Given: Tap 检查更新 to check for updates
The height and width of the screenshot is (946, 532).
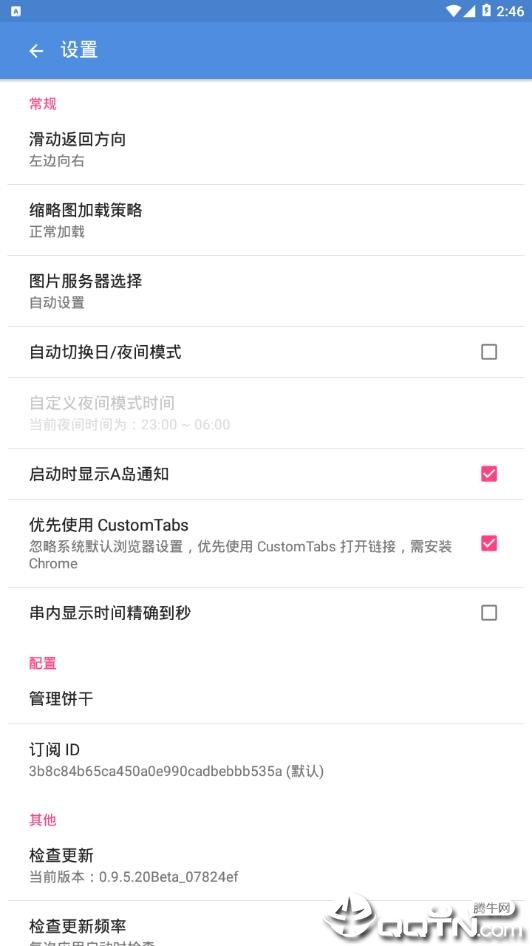Looking at the screenshot, I should 266,865.
